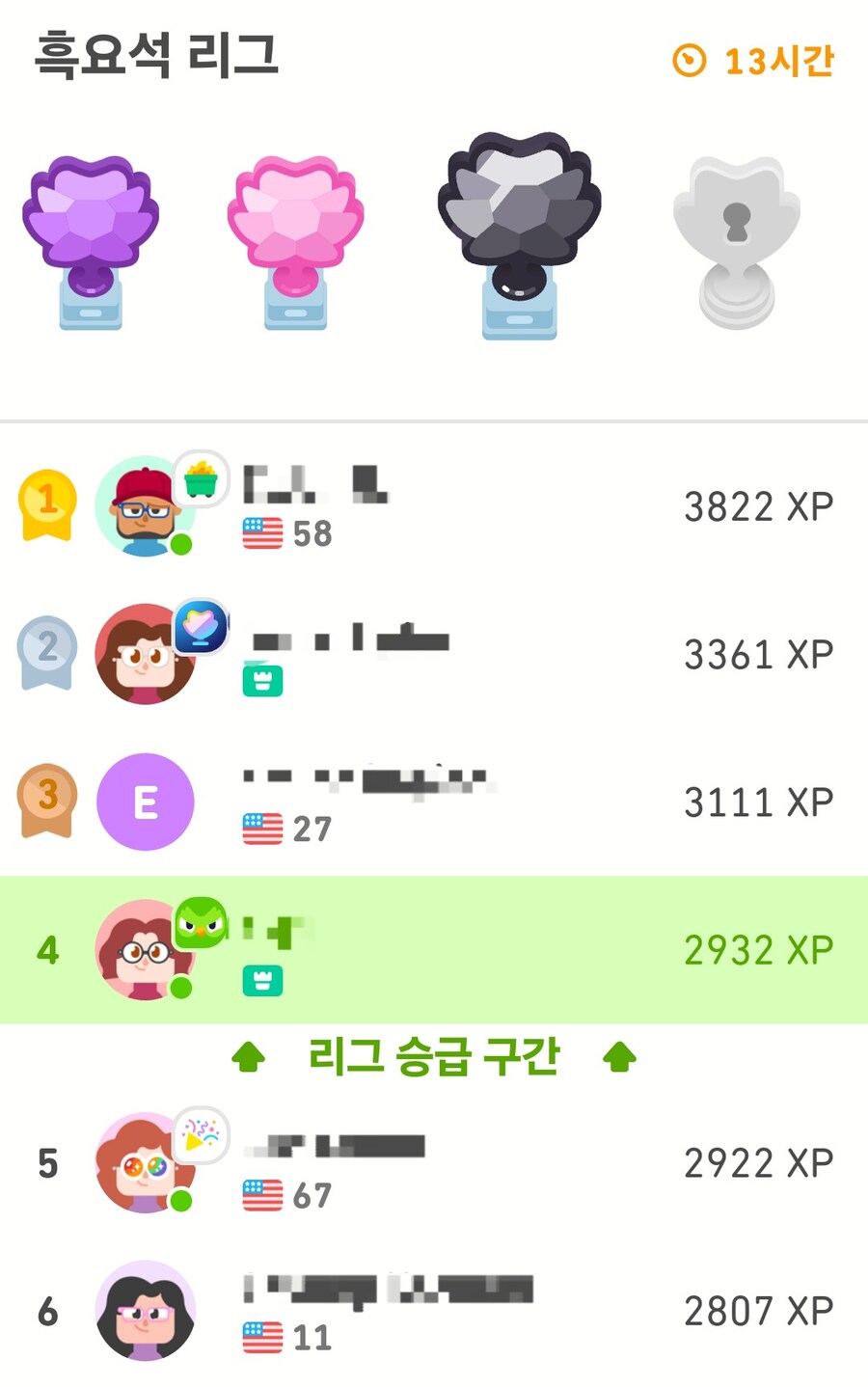Open the second-place user with 3361 XP
This screenshot has width=868, height=1387.
tap(434, 654)
